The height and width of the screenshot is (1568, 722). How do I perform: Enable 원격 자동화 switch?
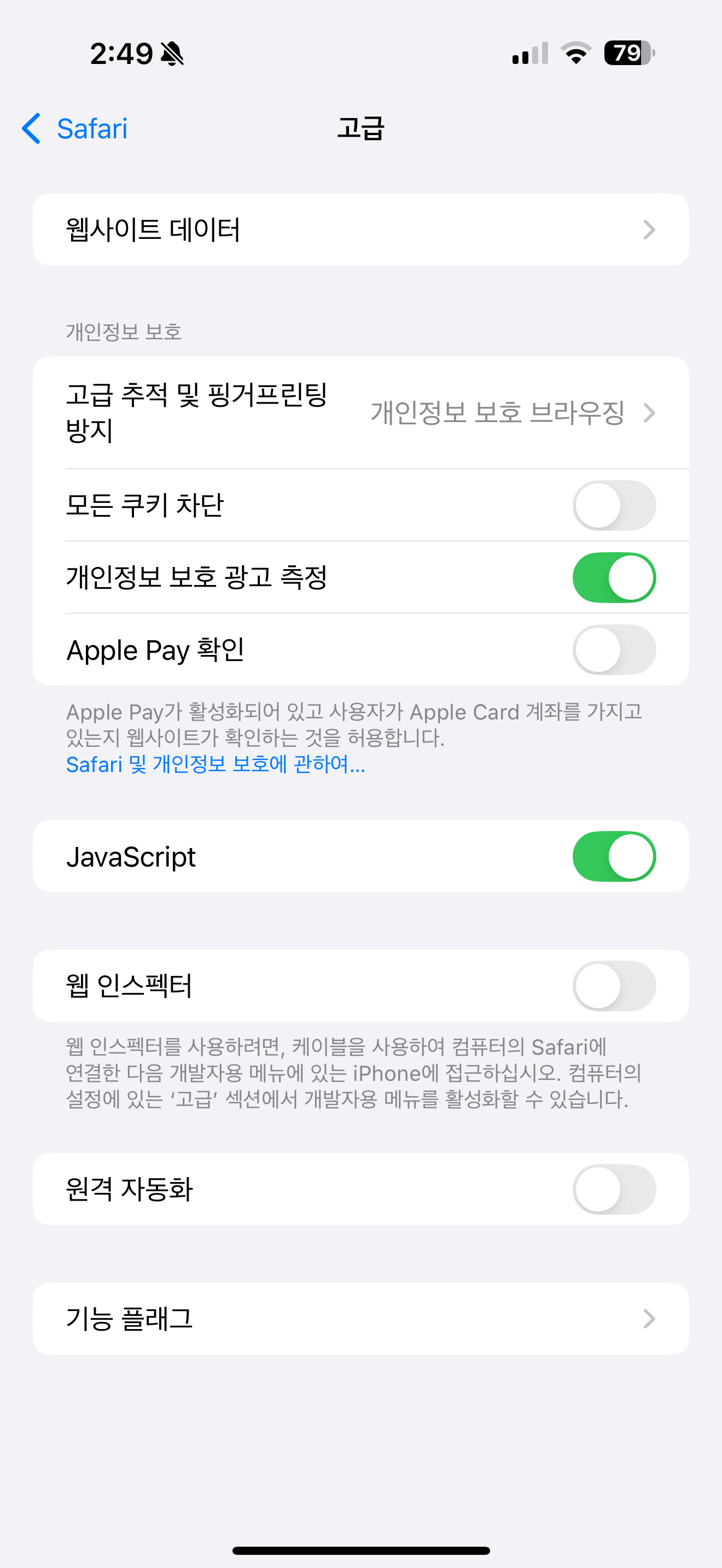pos(614,1189)
